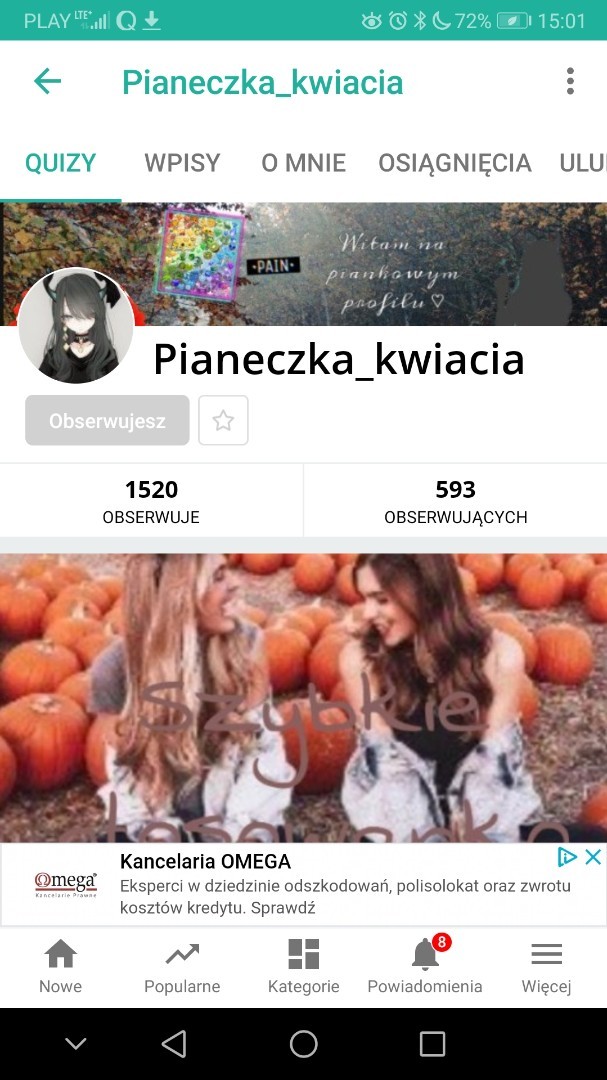Open the profile avatar picture
Image resolution: width=607 pixels, height=1080 pixels.
[76, 326]
